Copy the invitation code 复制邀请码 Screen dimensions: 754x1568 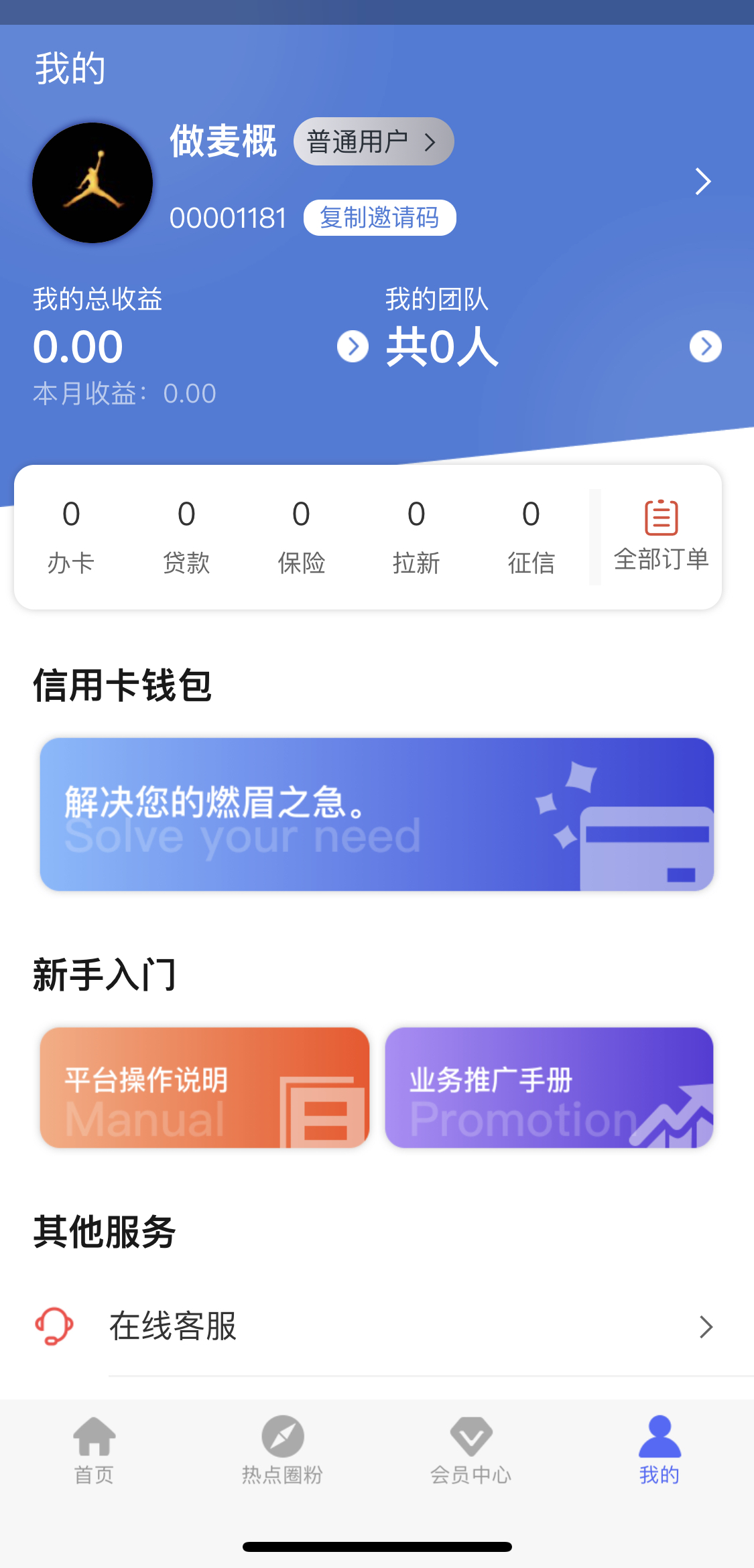[379, 218]
